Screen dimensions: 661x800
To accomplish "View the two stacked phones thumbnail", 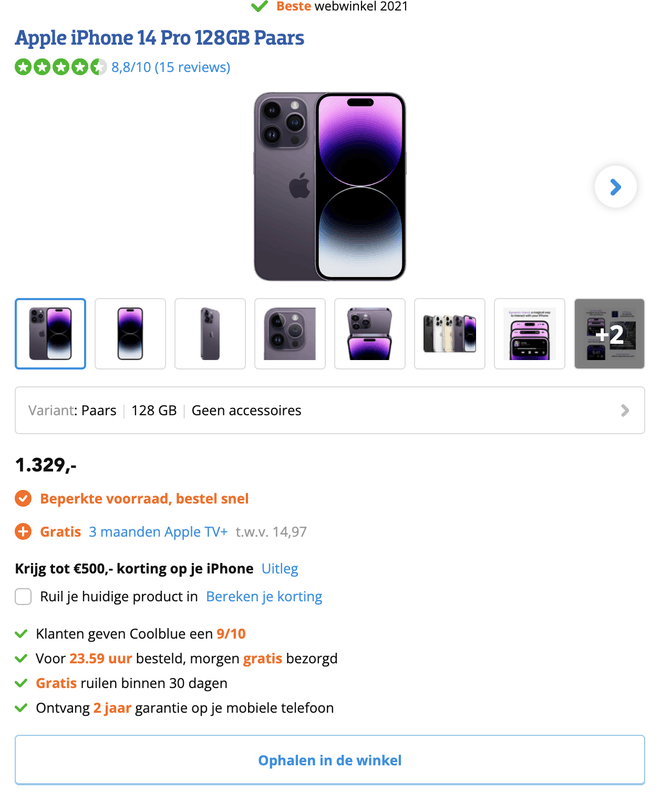I will pos(370,334).
